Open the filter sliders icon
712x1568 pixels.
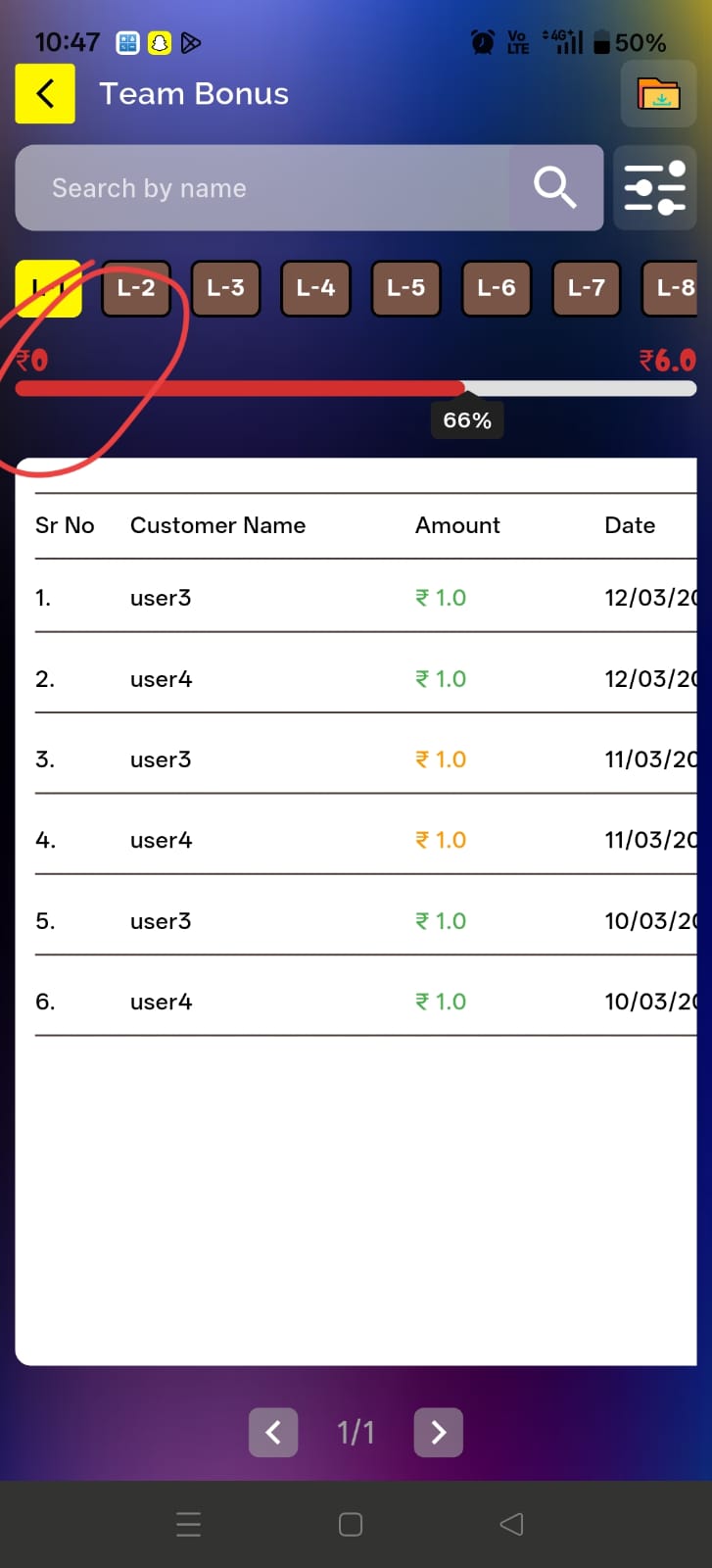pyautogui.click(x=654, y=188)
